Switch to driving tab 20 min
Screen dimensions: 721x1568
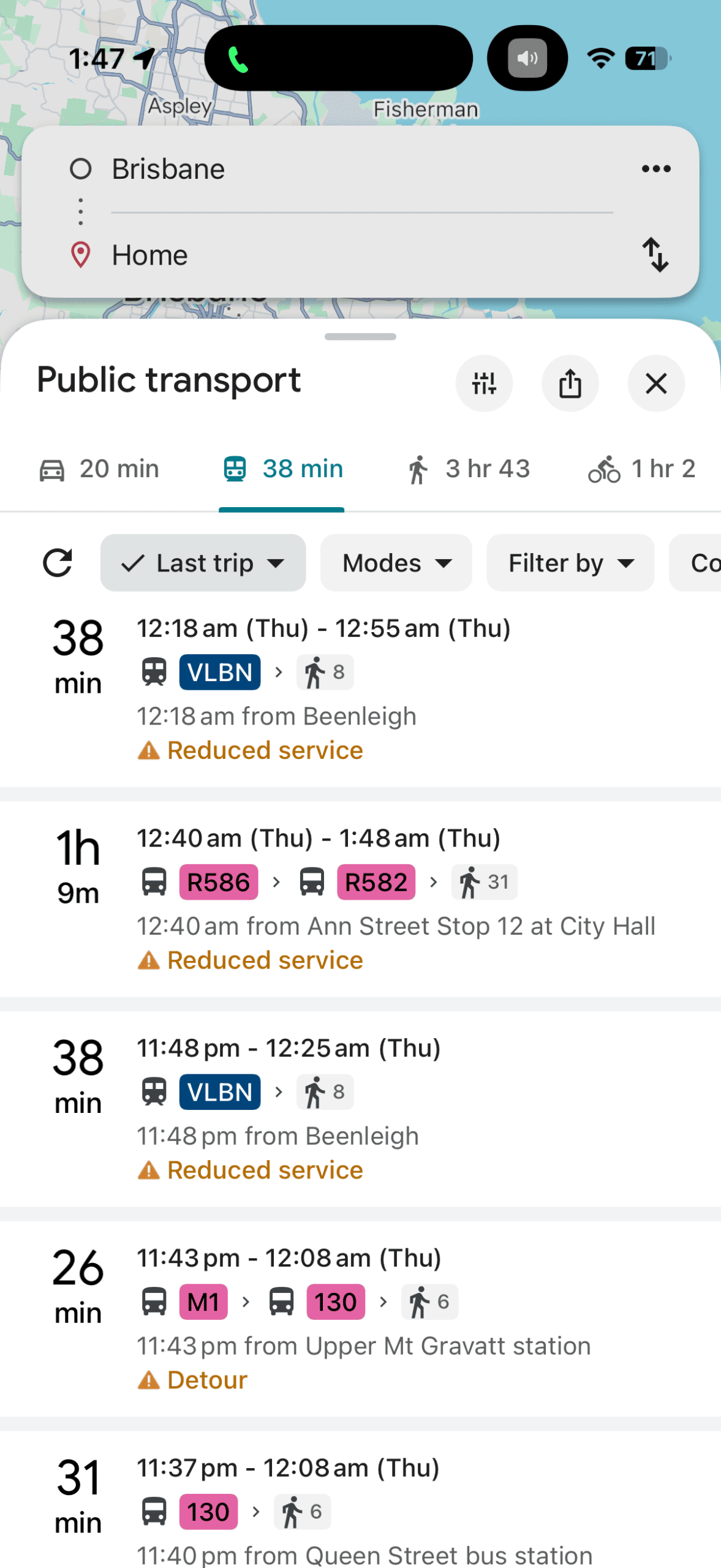point(99,469)
